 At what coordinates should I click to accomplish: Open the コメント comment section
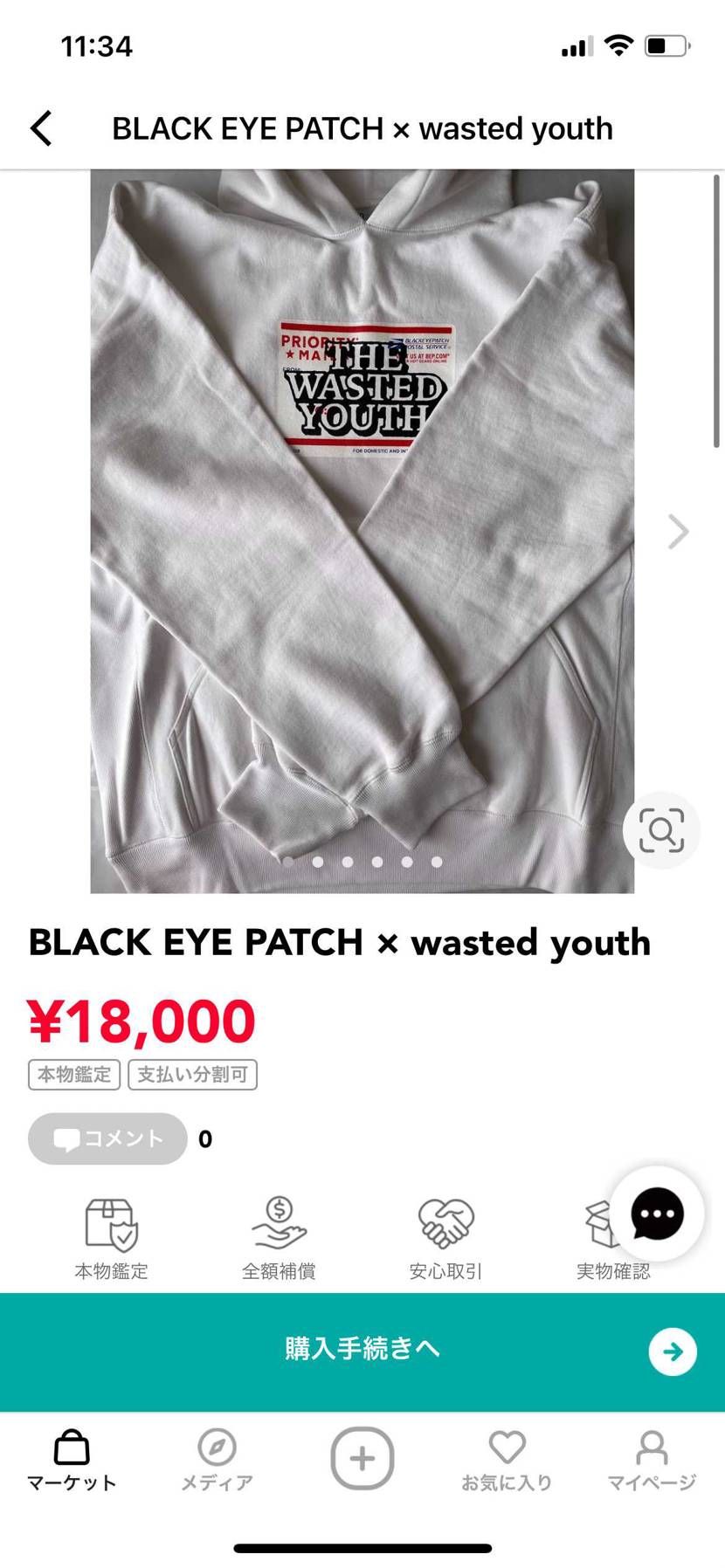pos(107,1138)
